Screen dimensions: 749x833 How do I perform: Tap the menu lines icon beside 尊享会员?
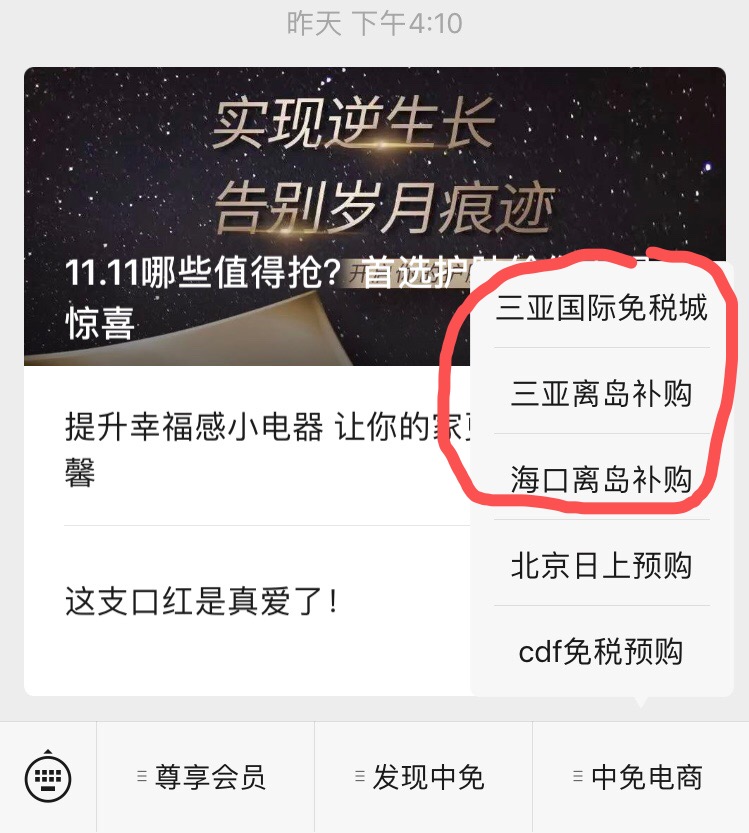point(142,778)
